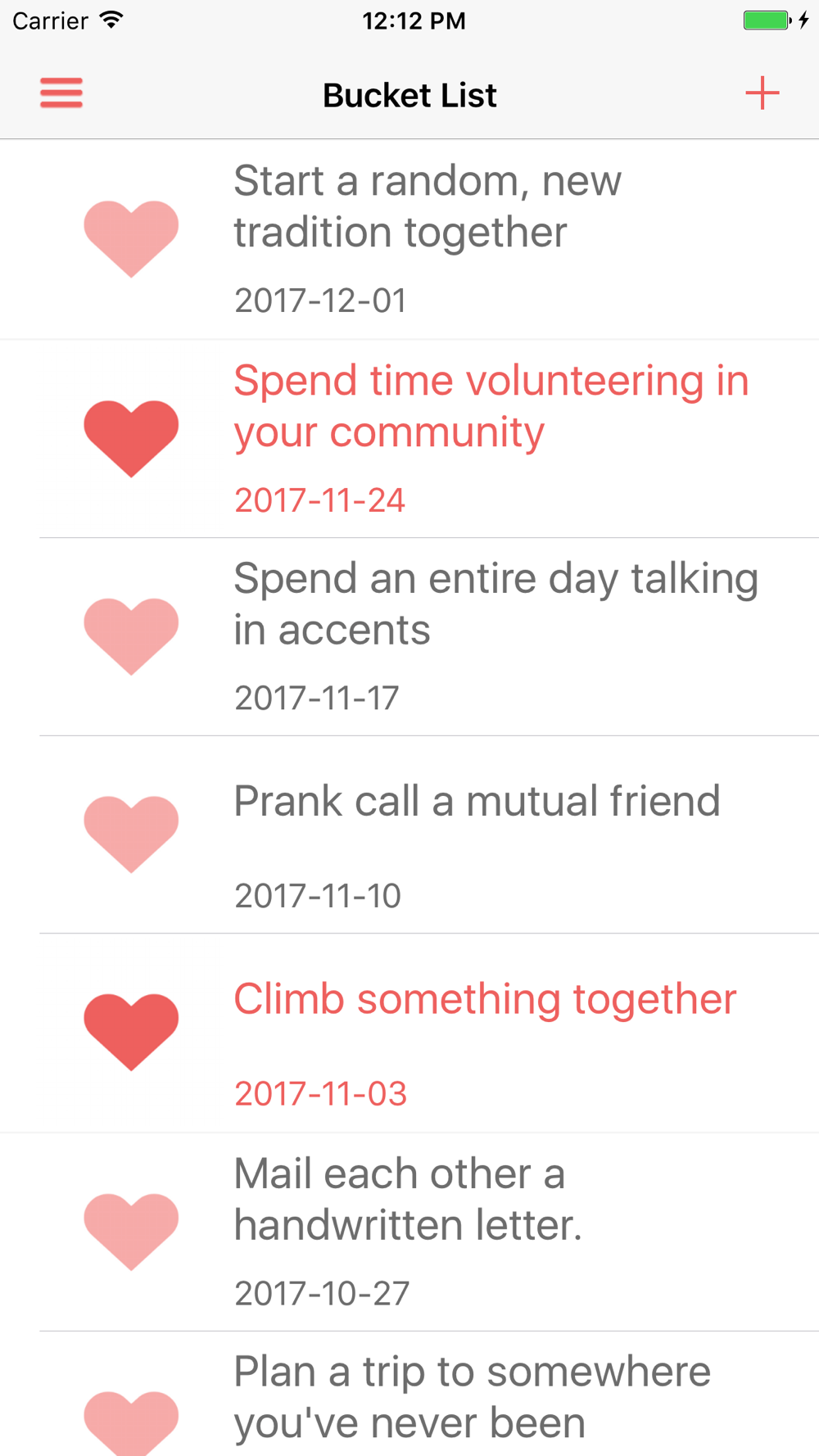View 'Spend an entire day talking in accents'
Image resolution: width=819 pixels, height=1456 pixels.
409,637
